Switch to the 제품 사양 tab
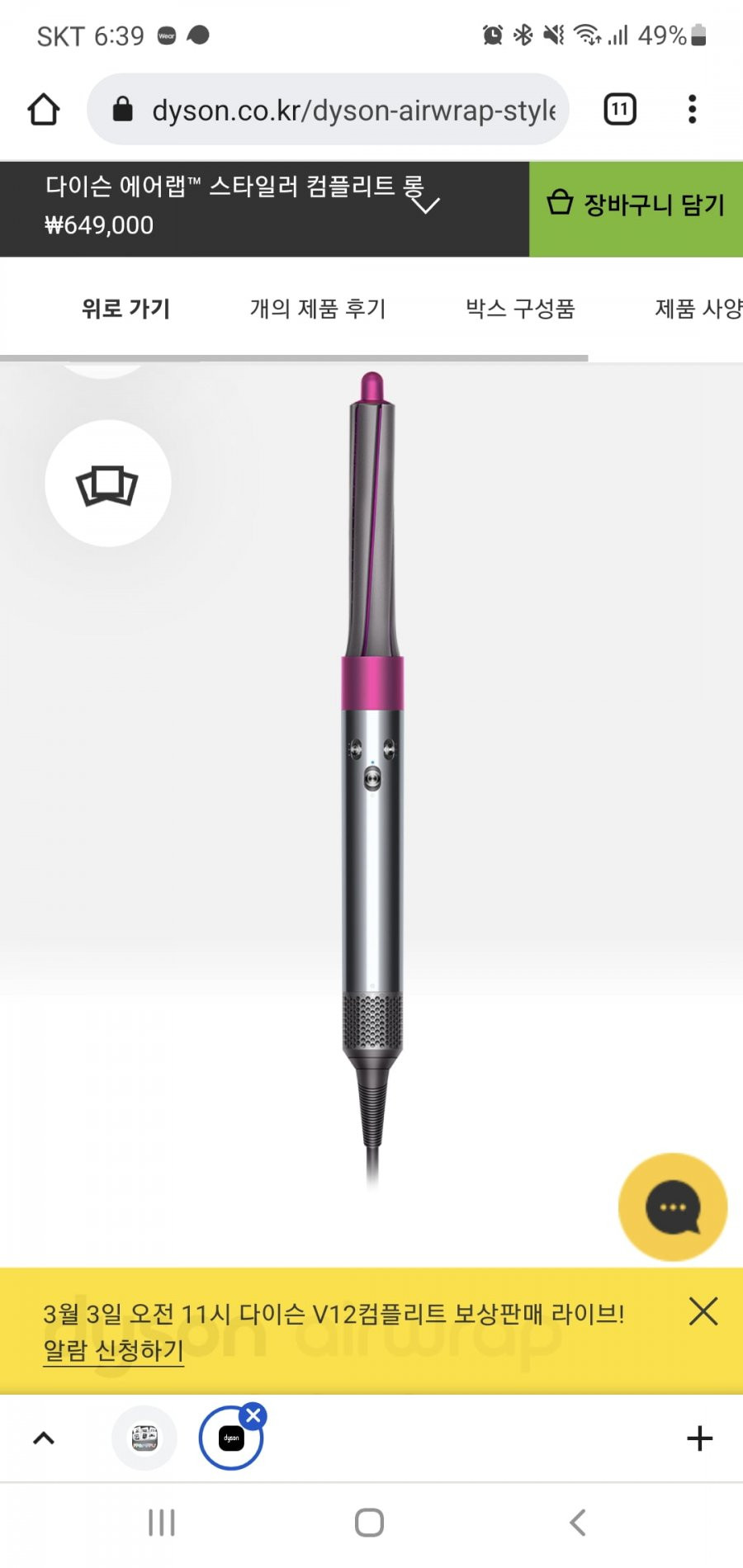 [698, 309]
